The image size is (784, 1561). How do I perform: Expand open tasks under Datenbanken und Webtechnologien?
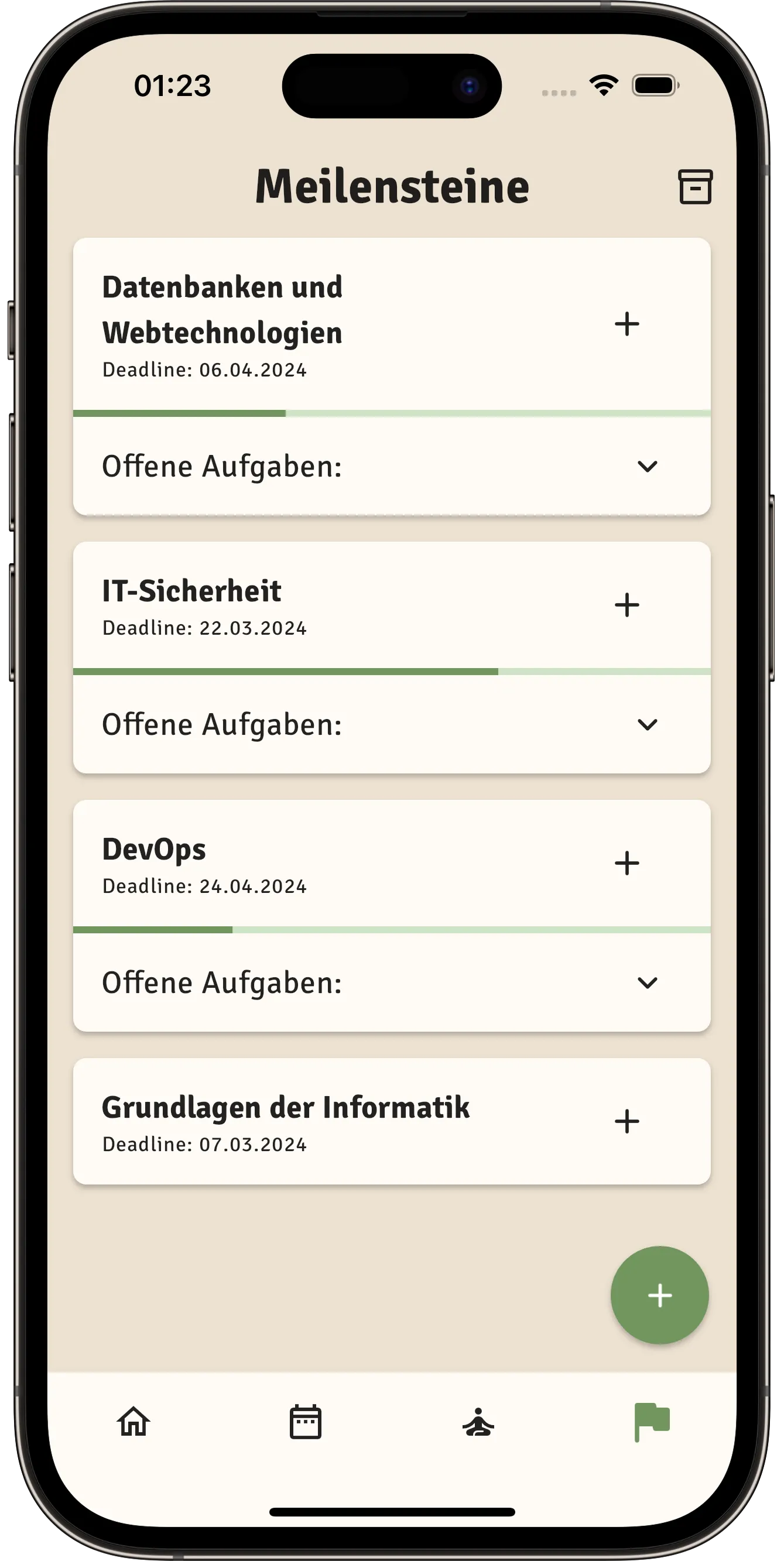[x=647, y=466]
